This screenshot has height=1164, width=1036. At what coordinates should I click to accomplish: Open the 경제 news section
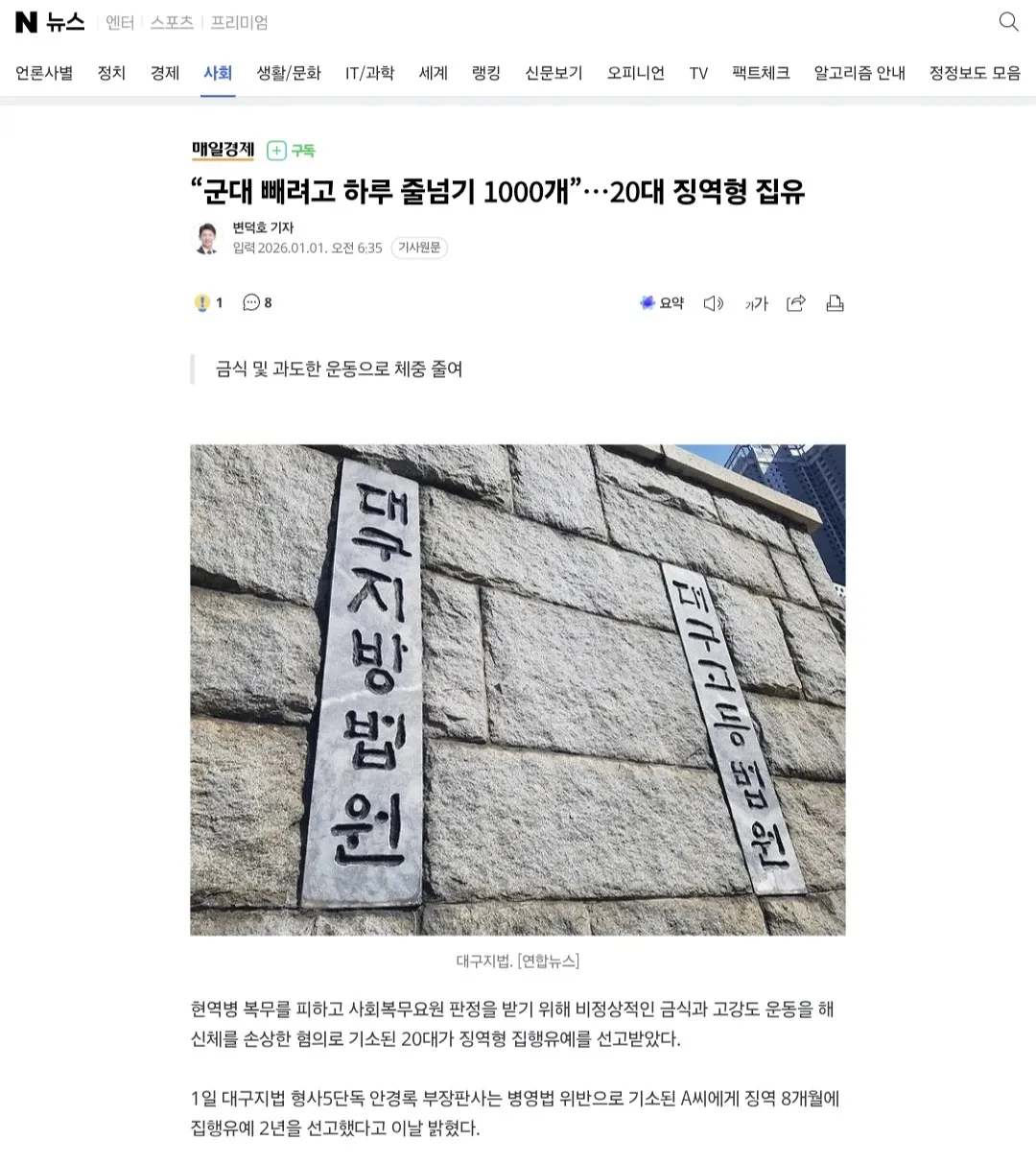click(x=164, y=72)
